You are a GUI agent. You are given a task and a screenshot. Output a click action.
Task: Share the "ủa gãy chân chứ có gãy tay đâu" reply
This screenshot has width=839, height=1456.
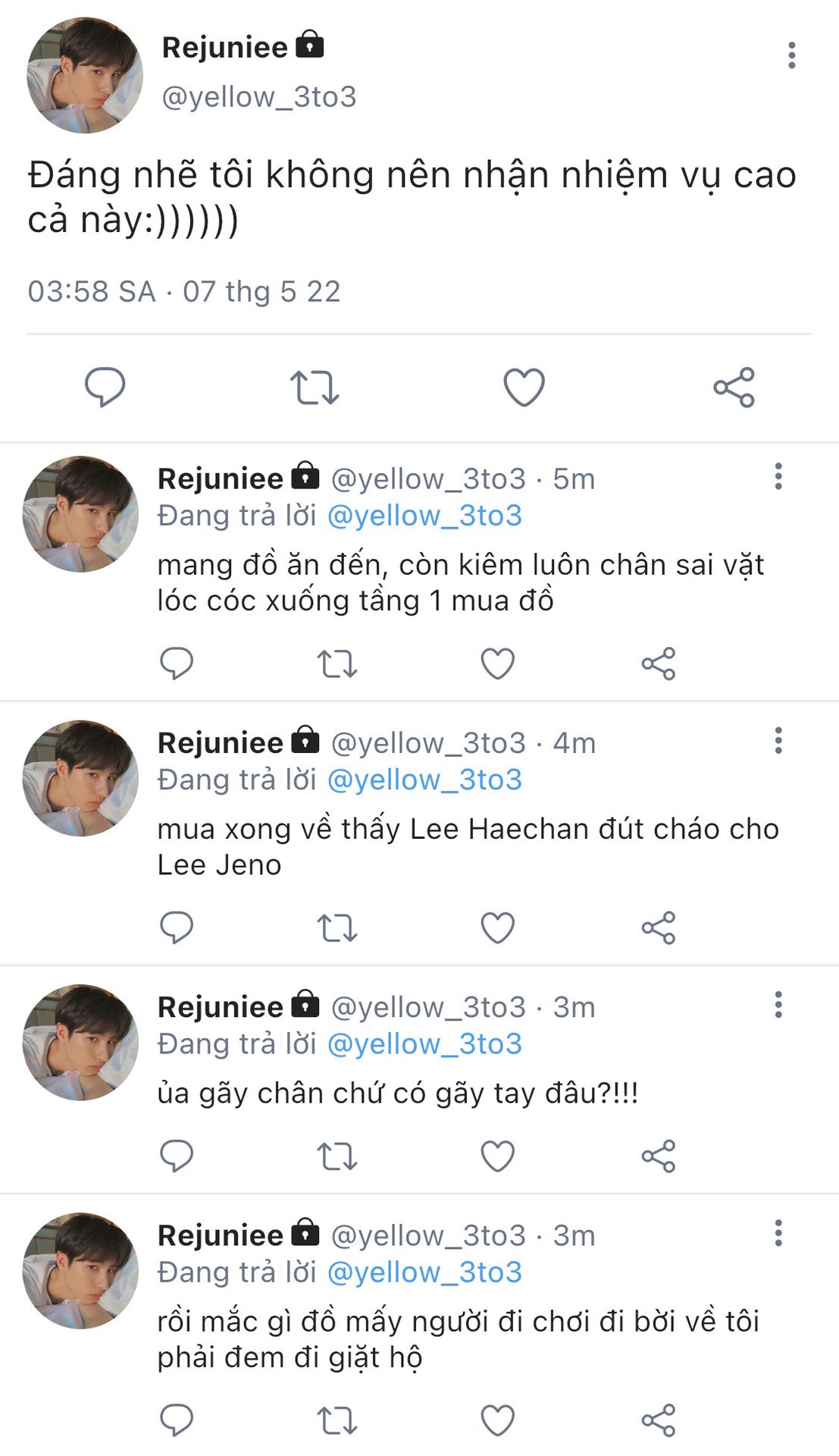[x=658, y=1156]
